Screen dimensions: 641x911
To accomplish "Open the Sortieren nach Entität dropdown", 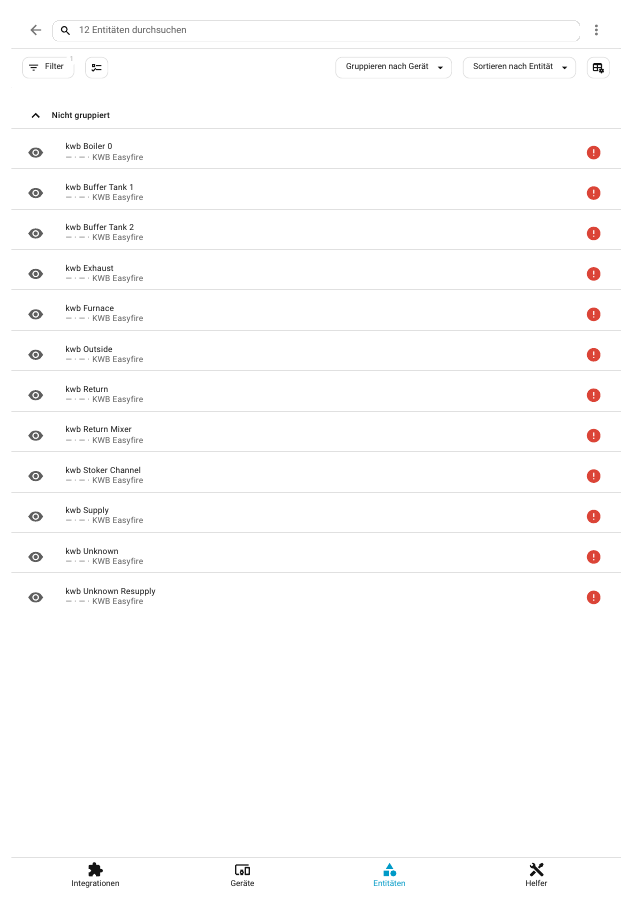I will pos(519,67).
